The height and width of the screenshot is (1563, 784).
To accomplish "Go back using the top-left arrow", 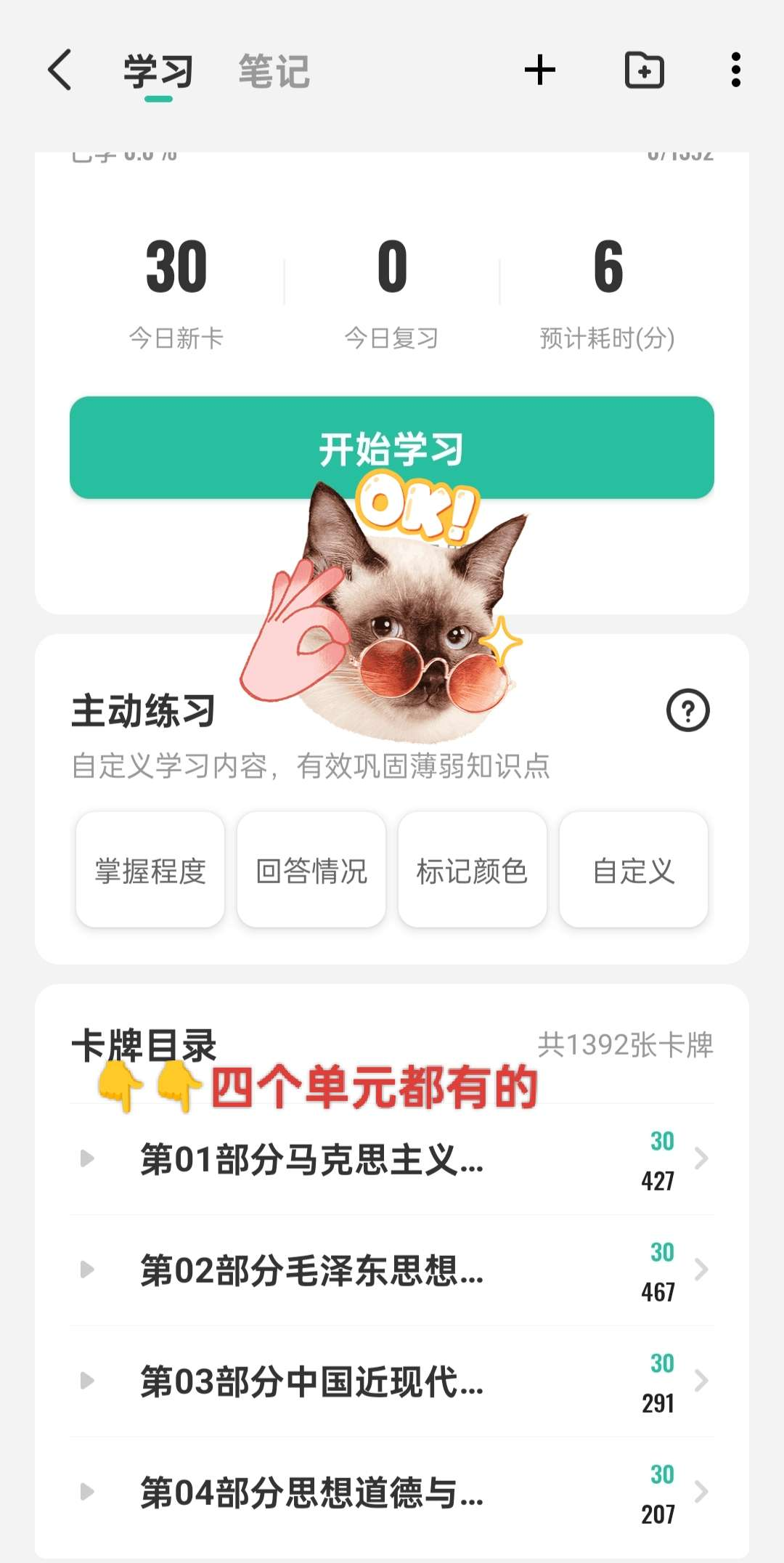I will coord(60,70).
